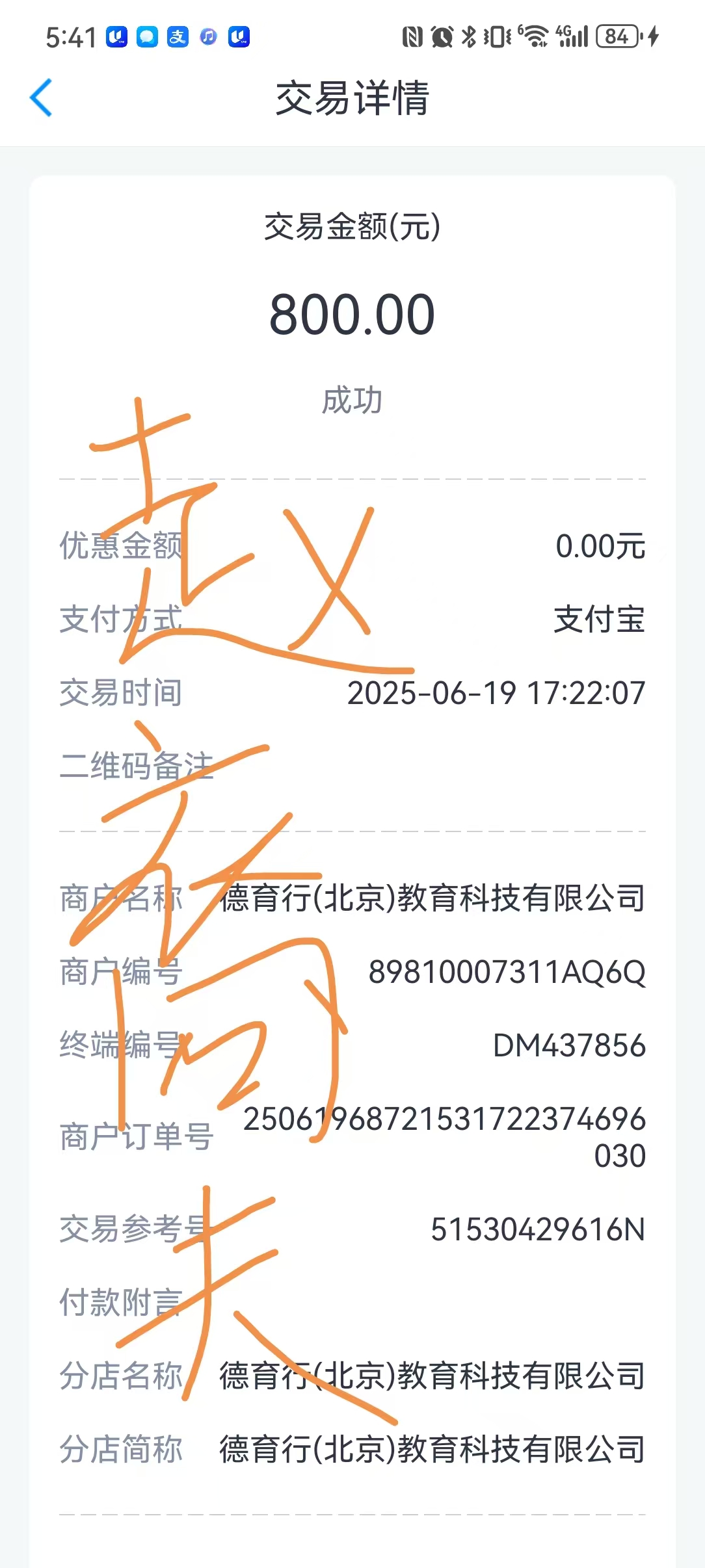Go back from the transaction details page
The height and width of the screenshot is (1568, 705).
(x=41, y=98)
